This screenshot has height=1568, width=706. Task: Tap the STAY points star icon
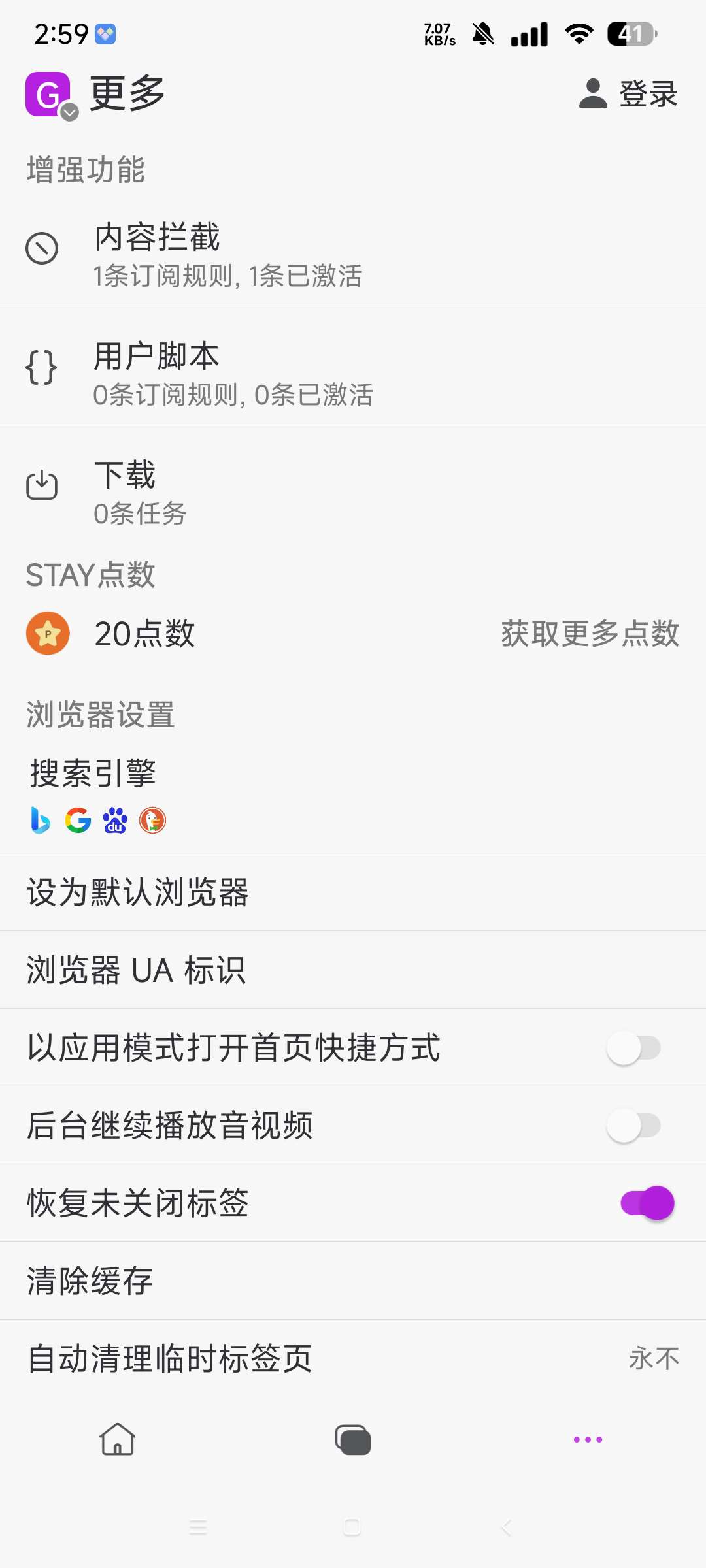coord(47,632)
